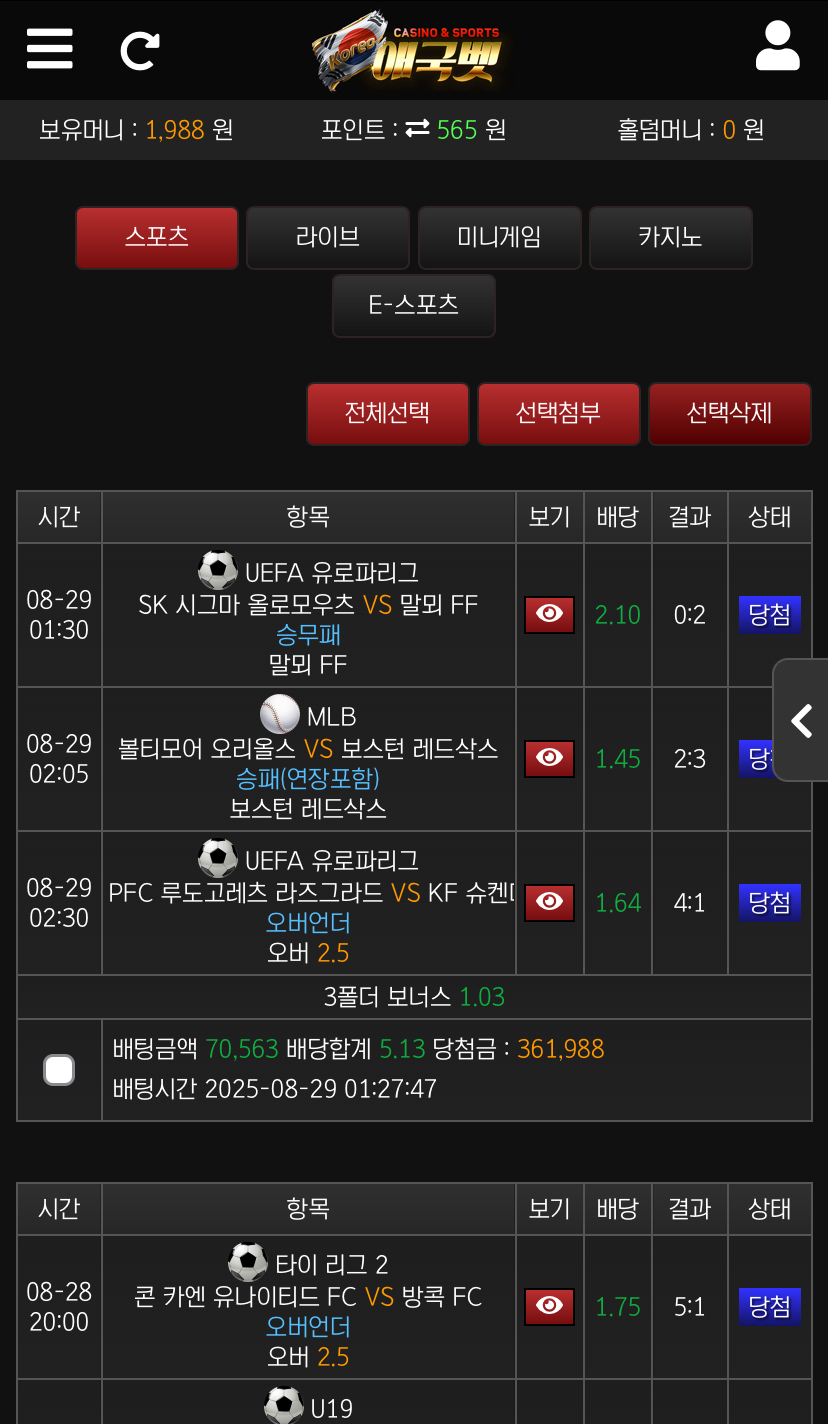Switch to the 라이브 tab
The width and height of the screenshot is (828, 1424).
coord(328,238)
